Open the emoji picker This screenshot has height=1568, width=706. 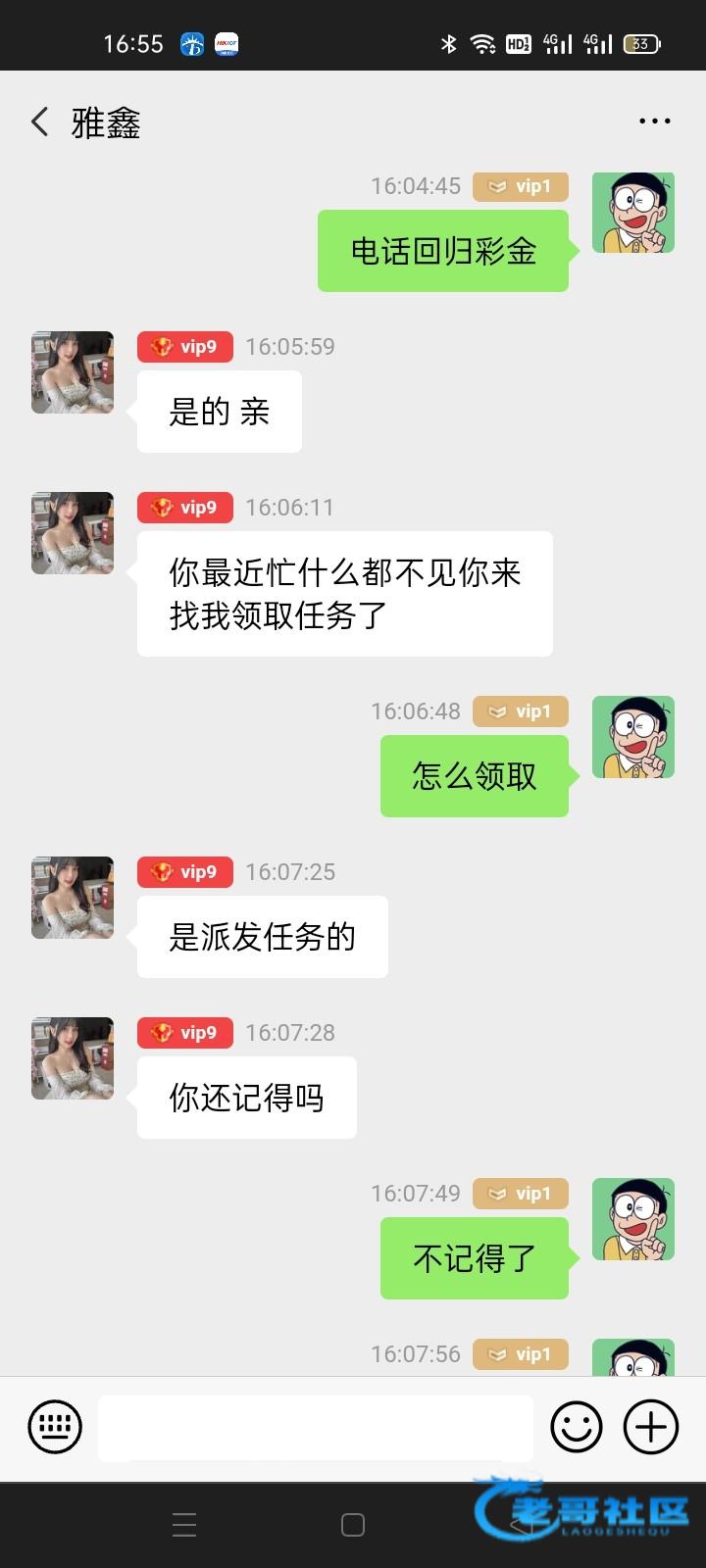coord(577,1427)
